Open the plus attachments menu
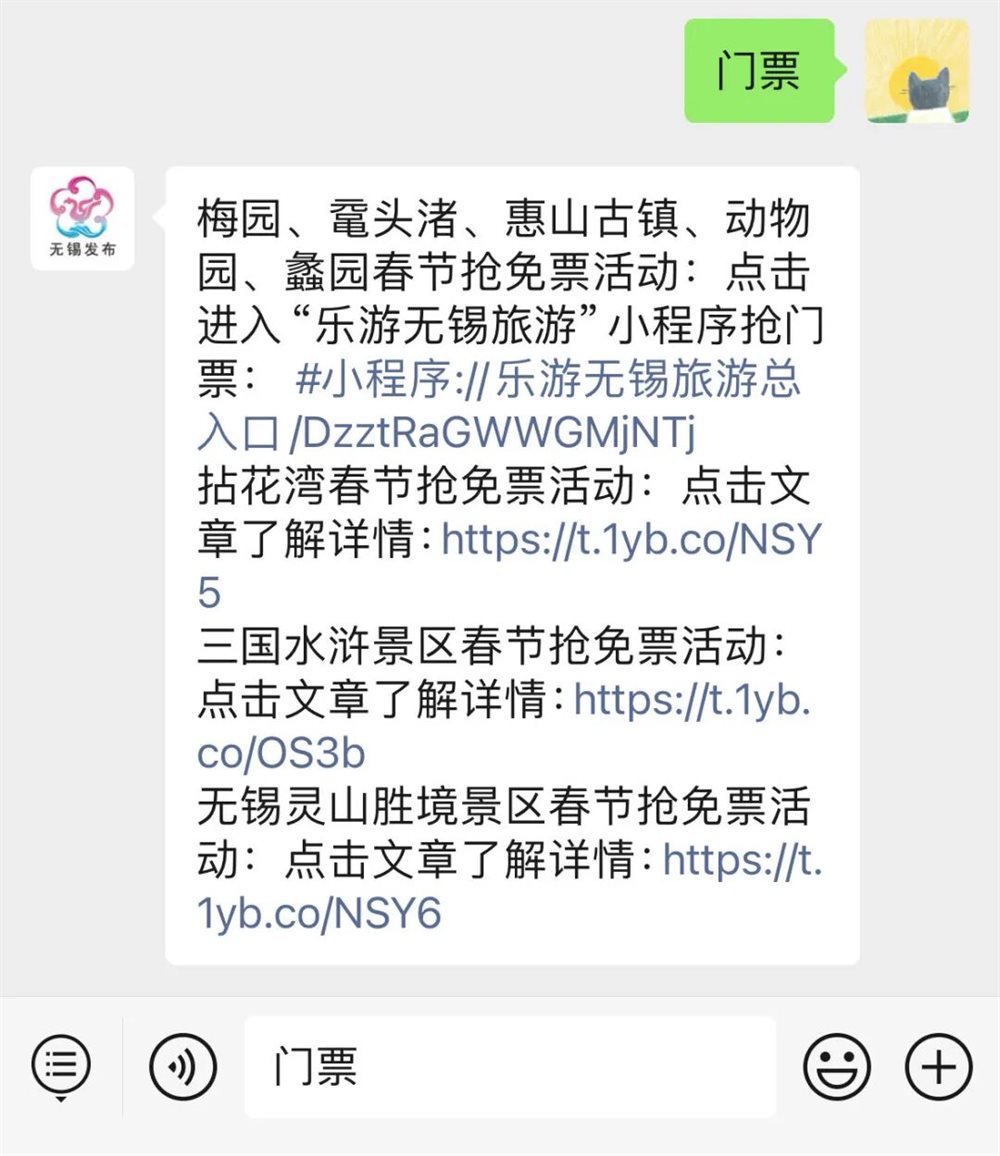Image resolution: width=1000 pixels, height=1156 pixels. 938,1066
